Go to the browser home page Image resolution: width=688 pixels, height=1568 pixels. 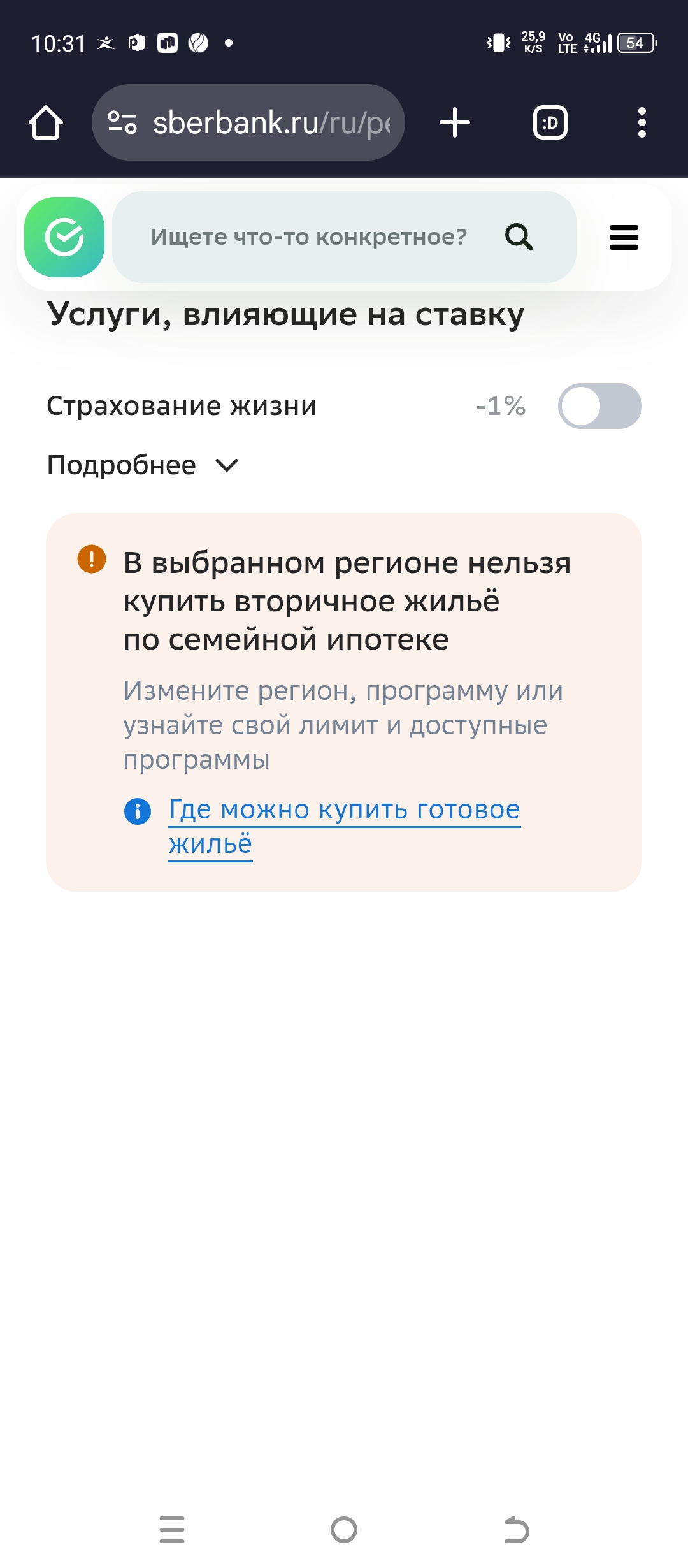(46, 122)
